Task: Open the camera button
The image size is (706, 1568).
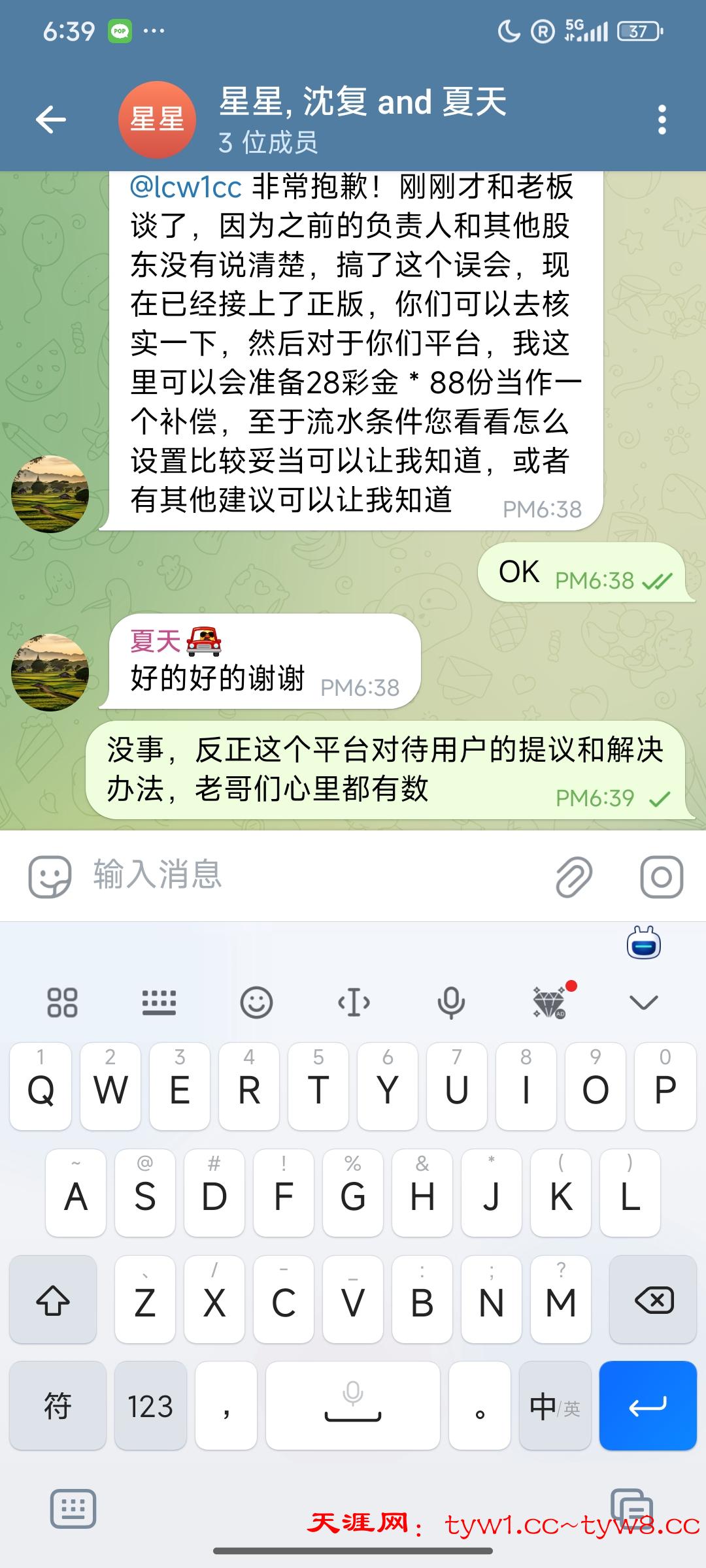Action: point(661,876)
